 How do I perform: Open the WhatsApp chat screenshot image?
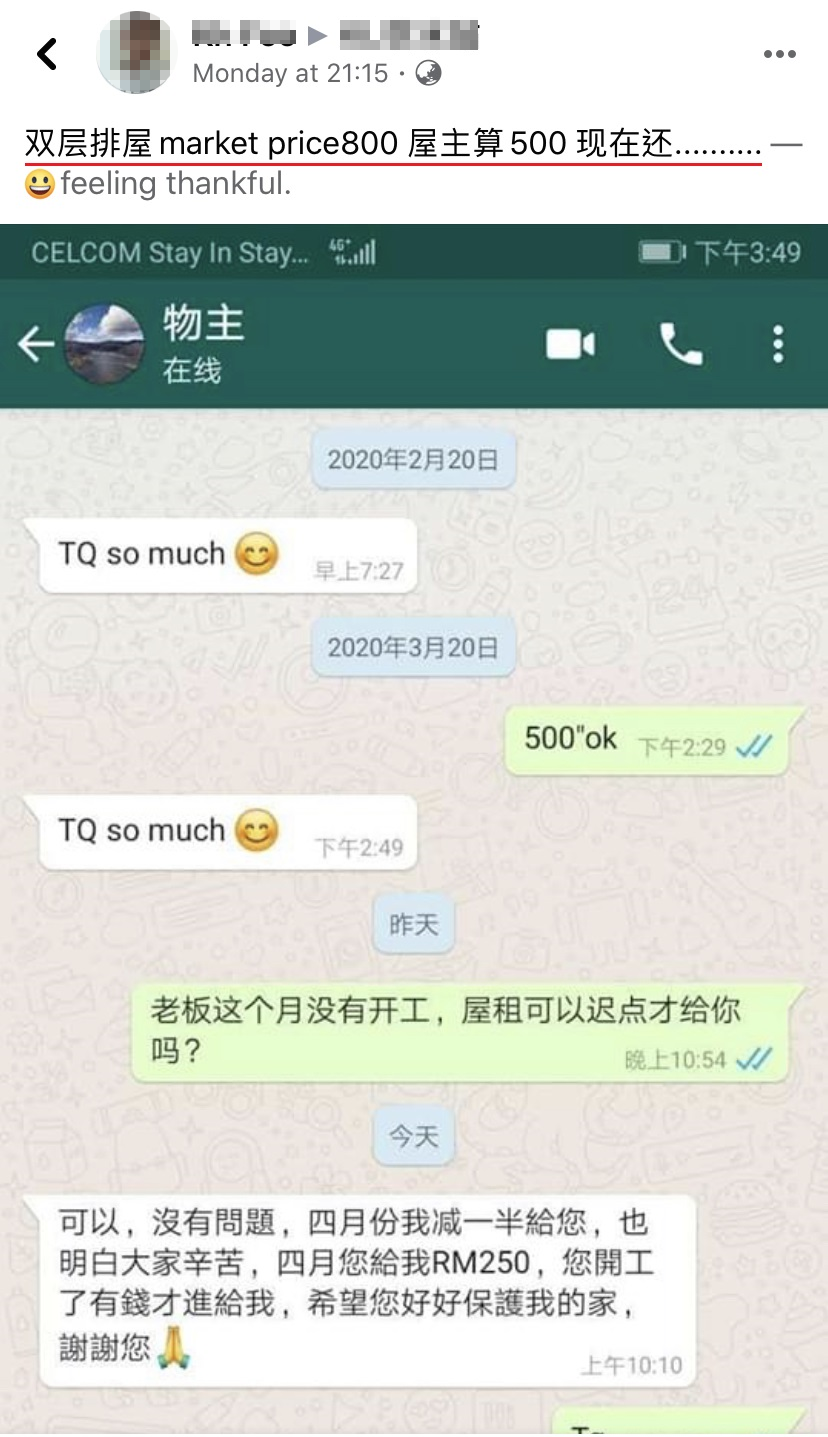click(414, 830)
